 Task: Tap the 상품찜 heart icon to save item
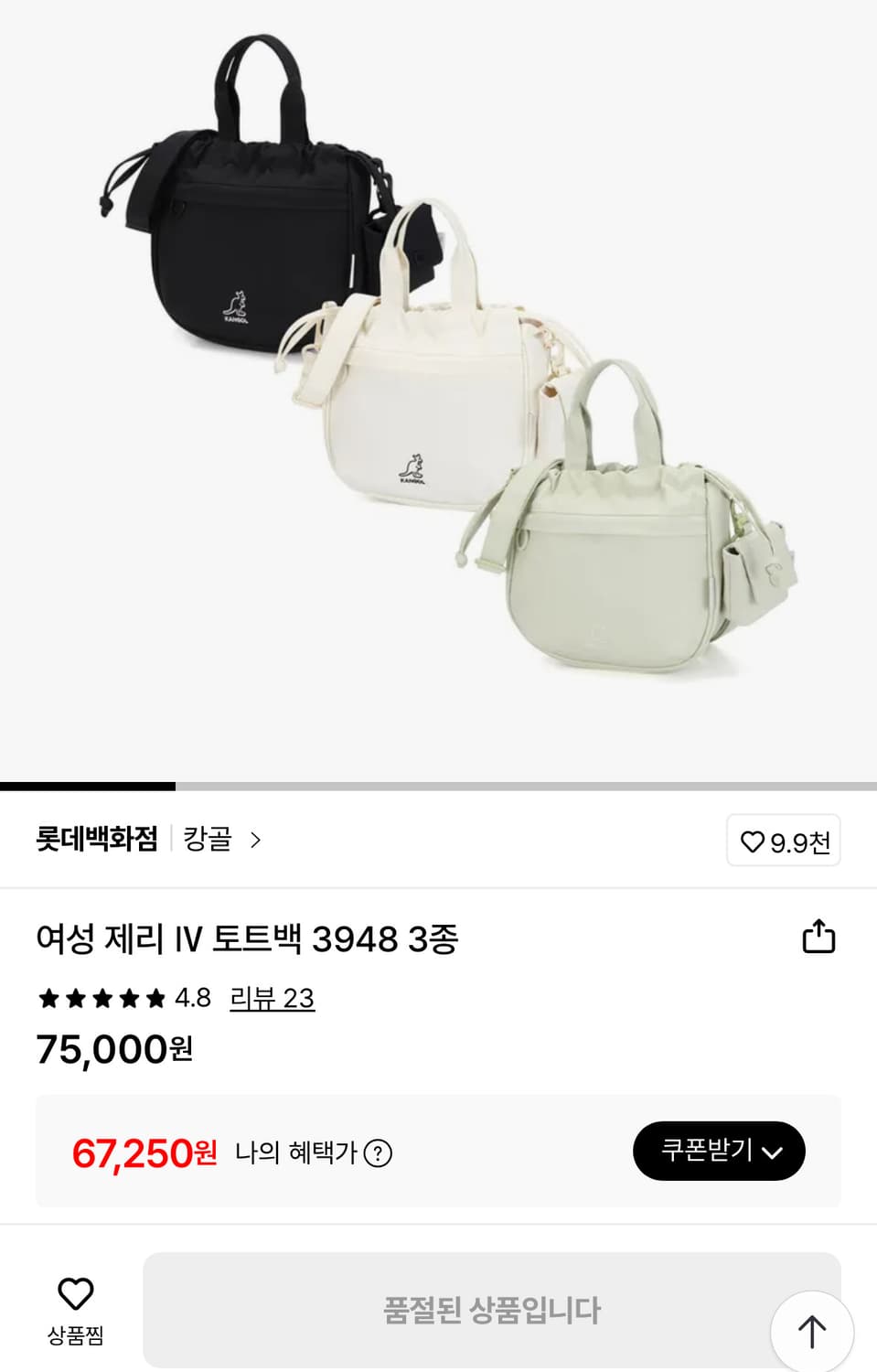point(77,1293)
